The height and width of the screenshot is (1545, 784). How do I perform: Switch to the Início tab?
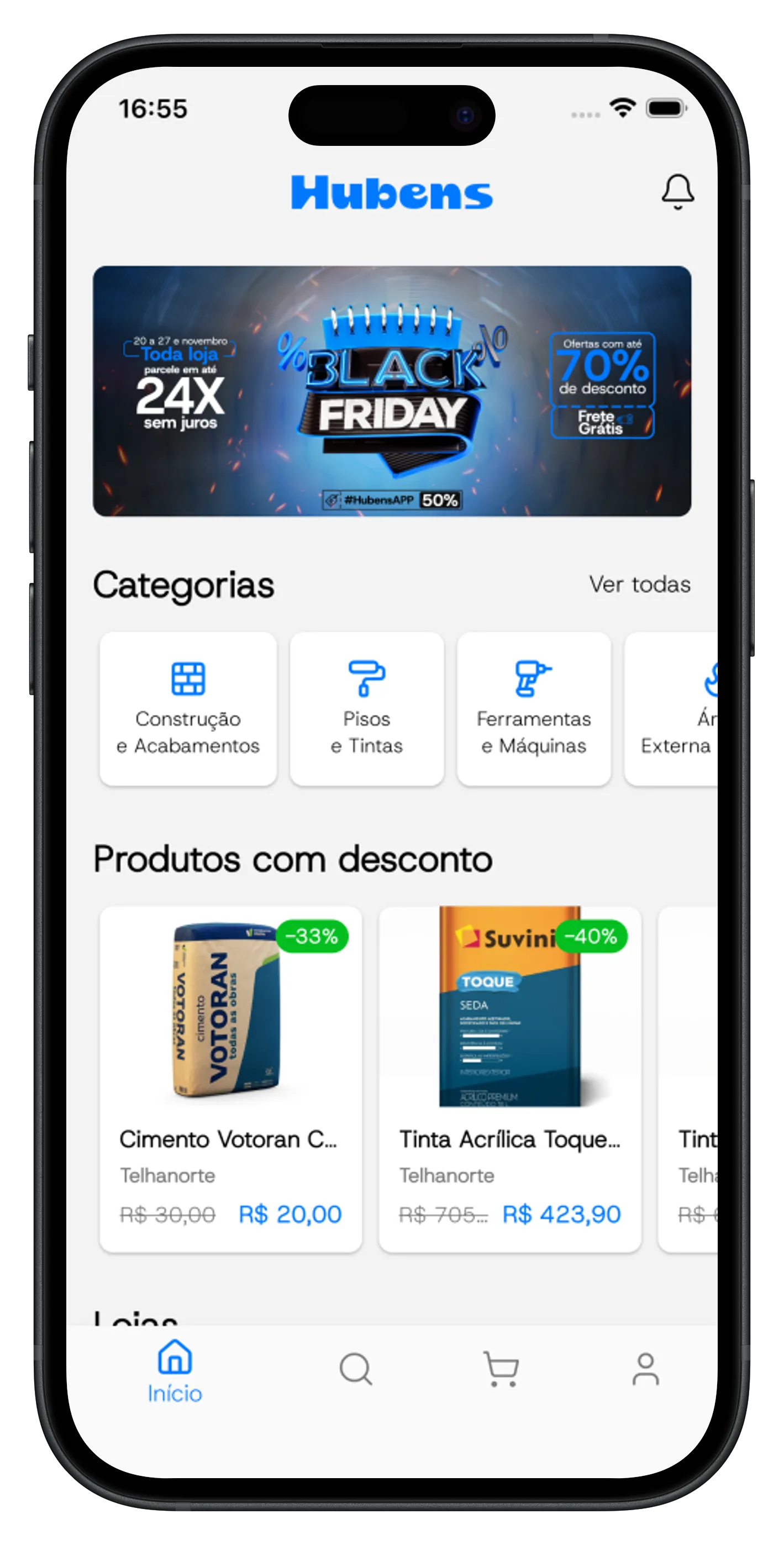pos(175,1371)
